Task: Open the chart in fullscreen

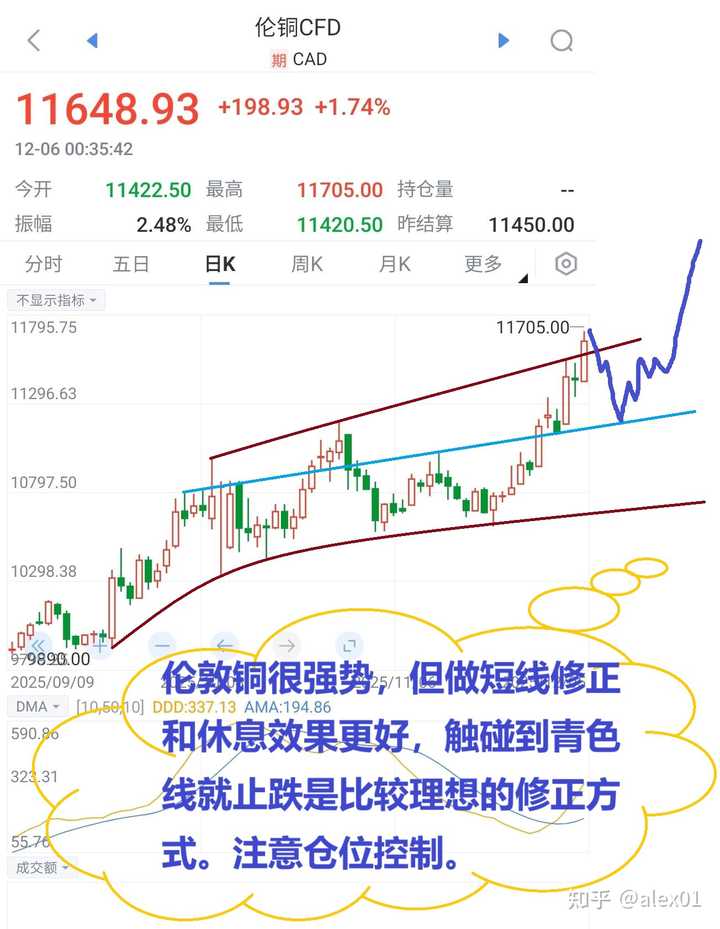Action: point(348,645)
